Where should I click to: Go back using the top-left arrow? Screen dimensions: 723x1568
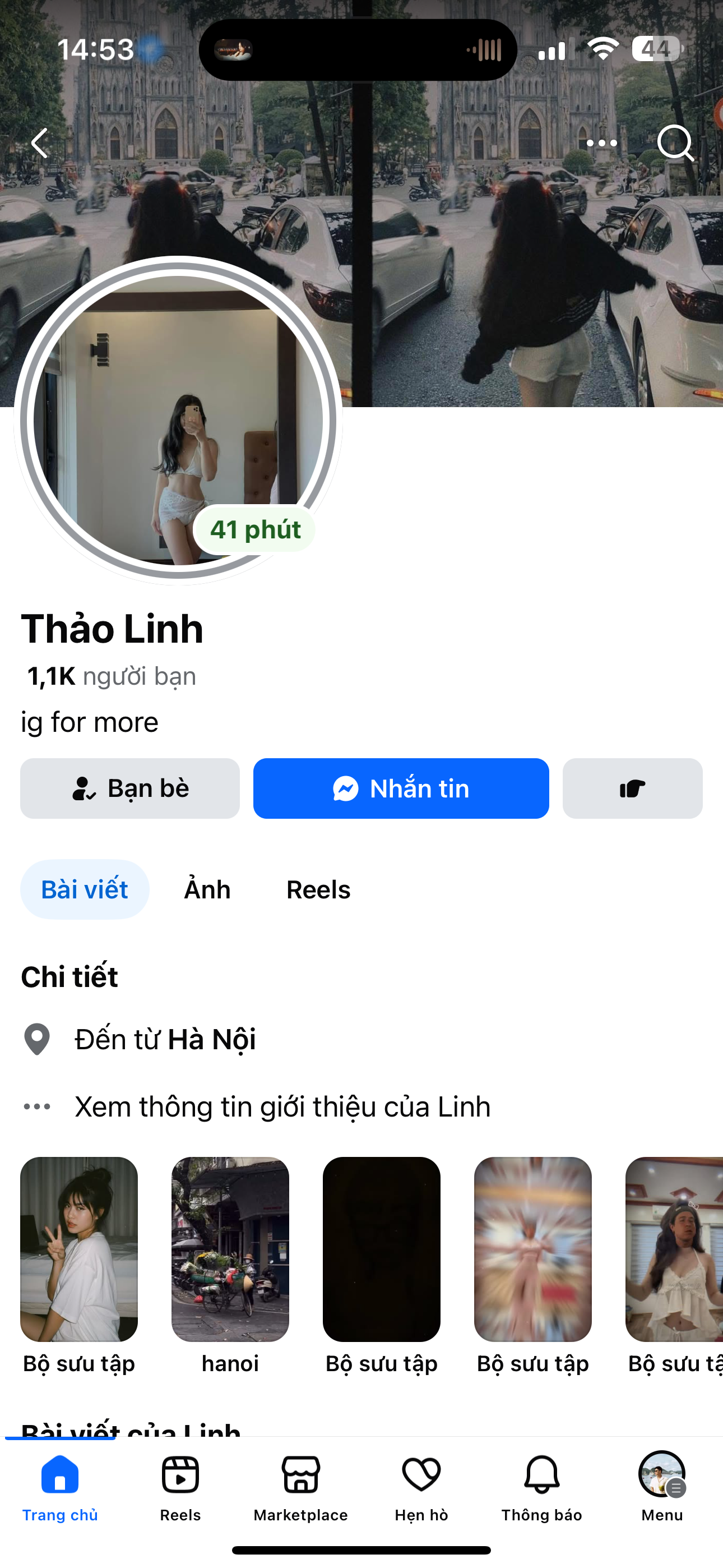point(40,144)
